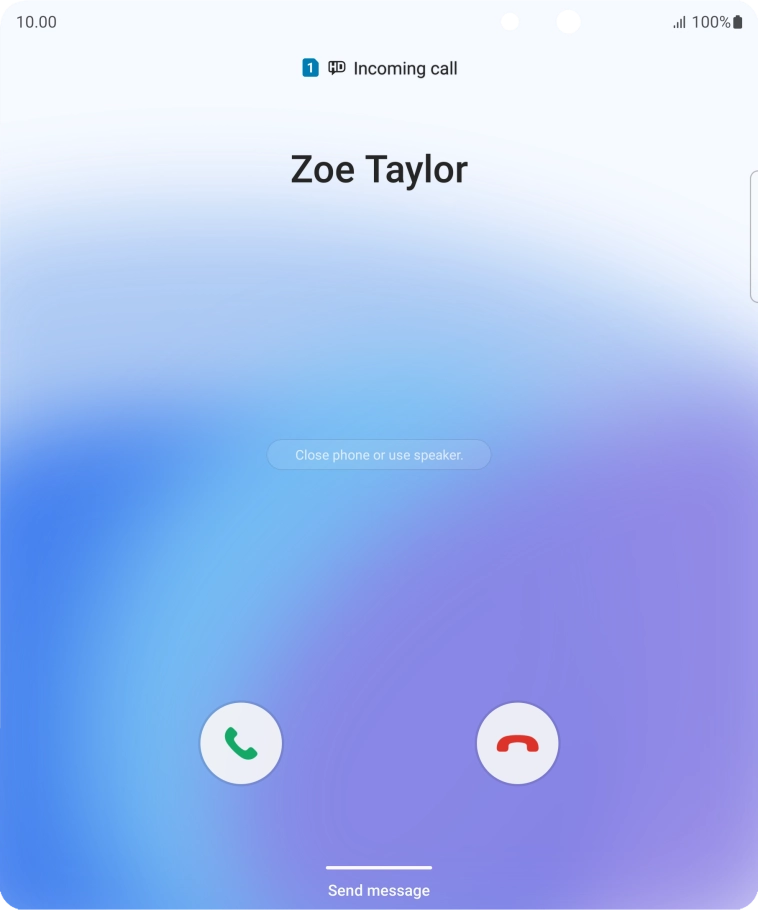Open the edge panel handle
758x910 pixels.
coord(753,236)
